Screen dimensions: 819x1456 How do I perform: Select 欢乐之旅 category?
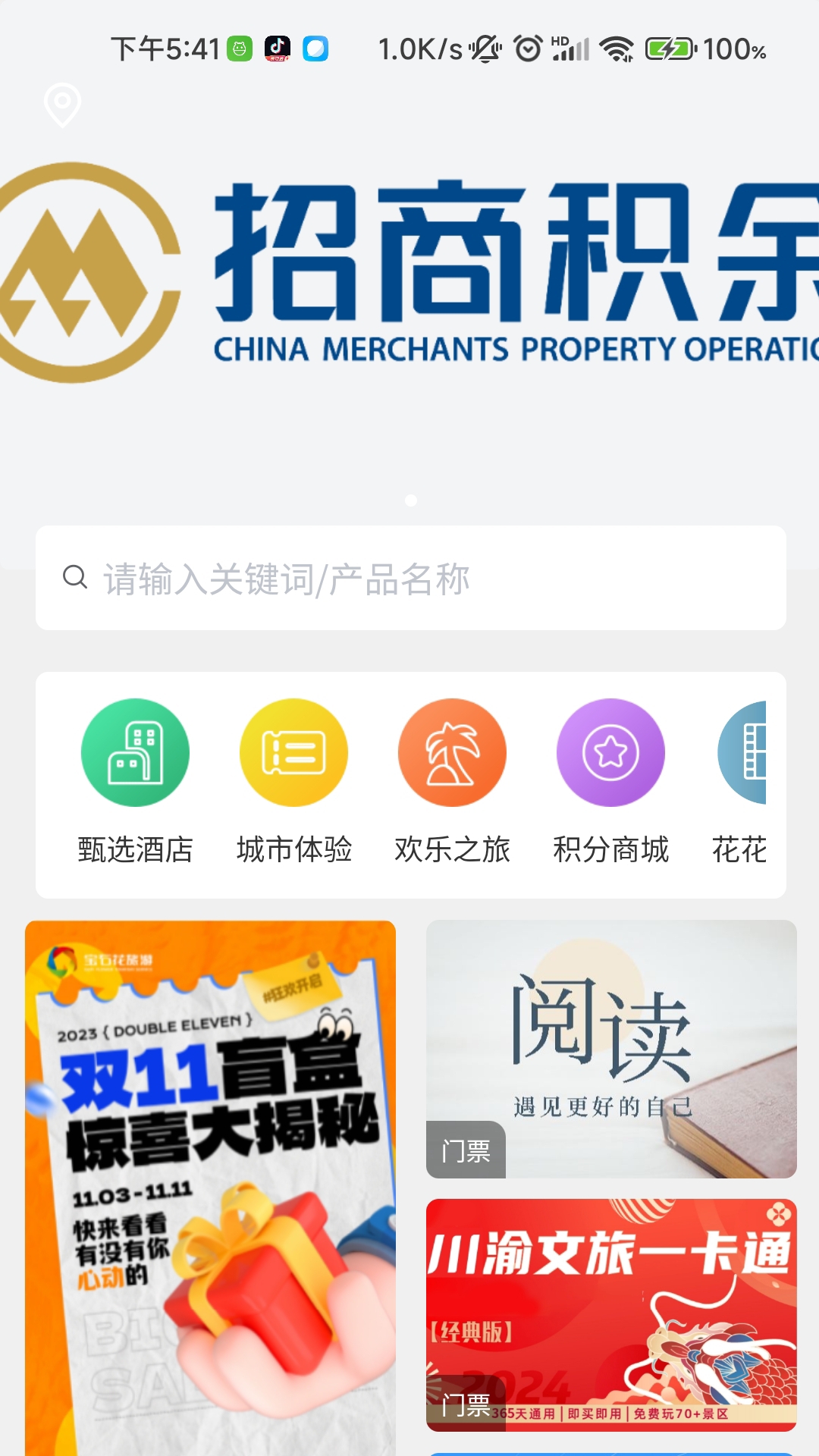[452, 781]
